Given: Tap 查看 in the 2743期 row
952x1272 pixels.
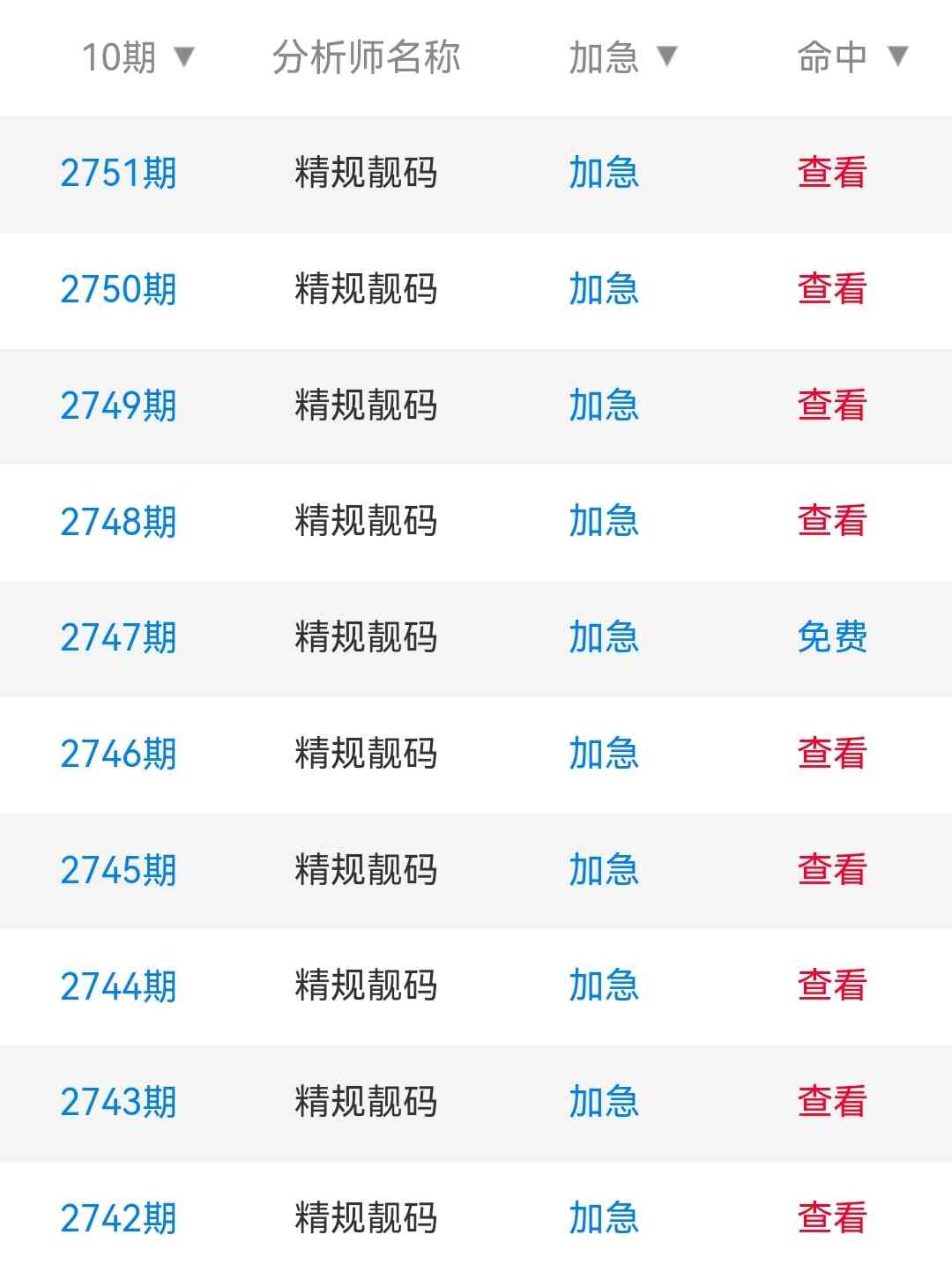Looking at the screenshot, I should (832, 1102).
